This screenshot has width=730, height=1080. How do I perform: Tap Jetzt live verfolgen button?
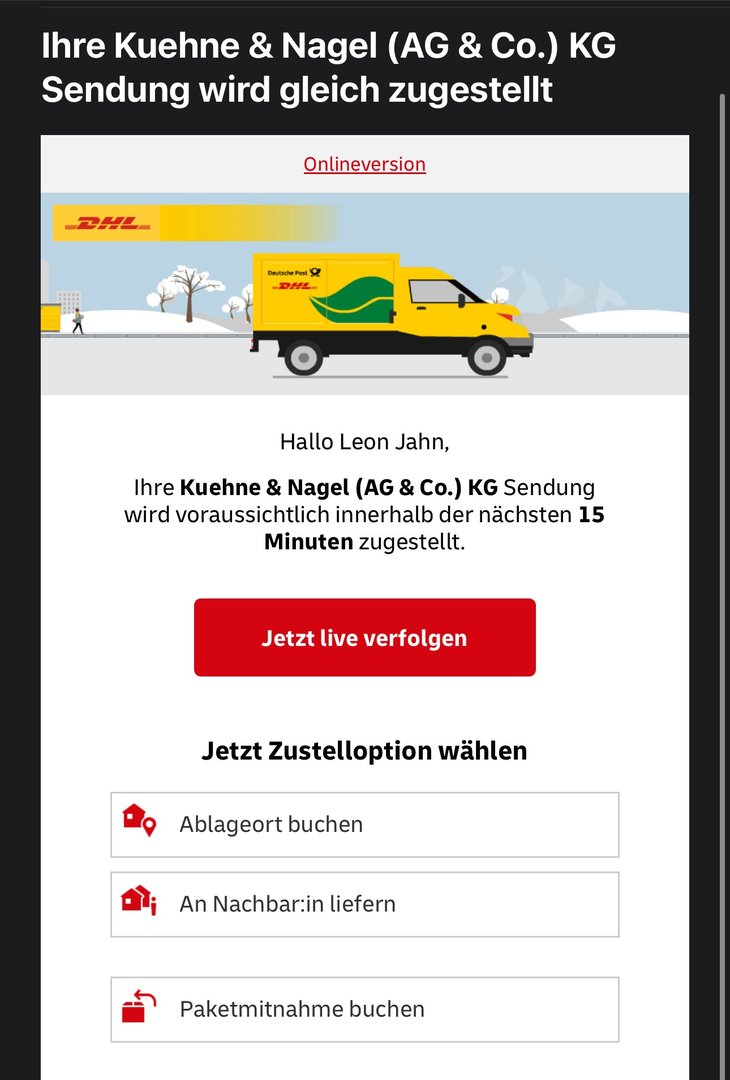(x=364, y=637)
